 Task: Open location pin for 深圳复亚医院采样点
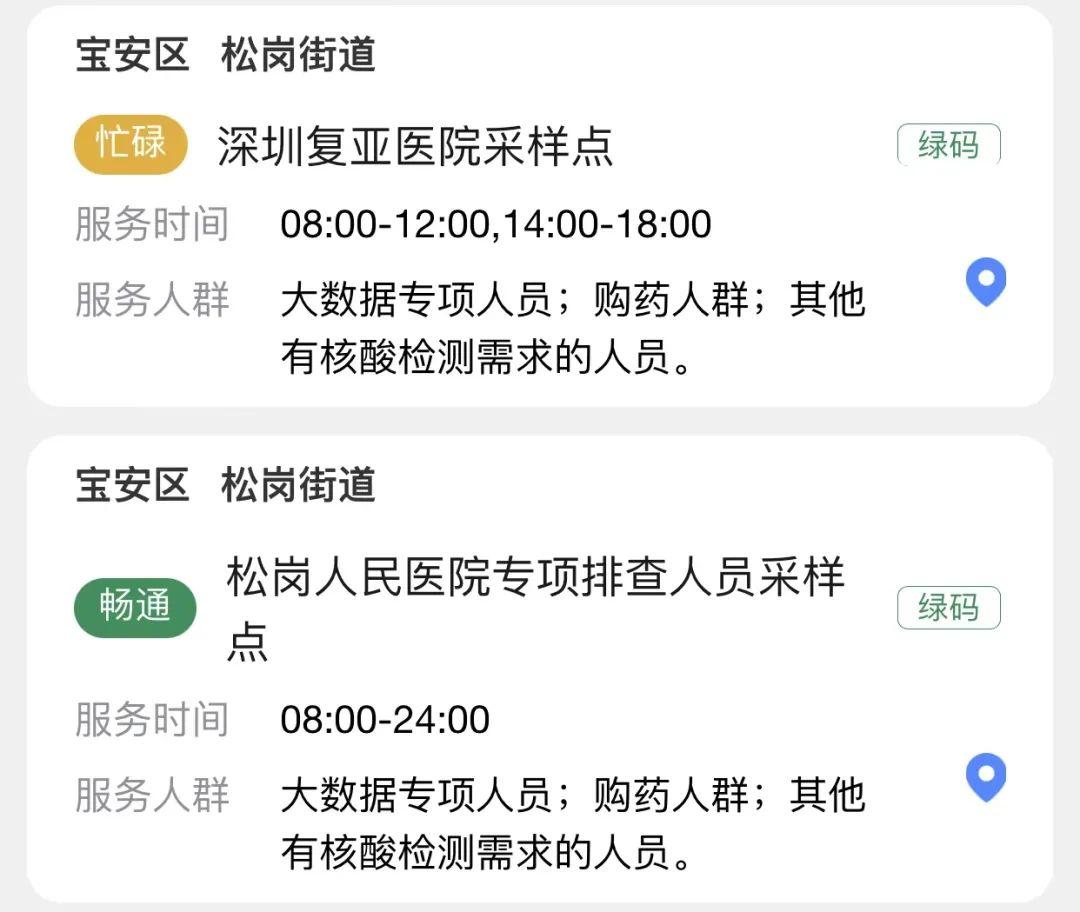click(985, 282)
